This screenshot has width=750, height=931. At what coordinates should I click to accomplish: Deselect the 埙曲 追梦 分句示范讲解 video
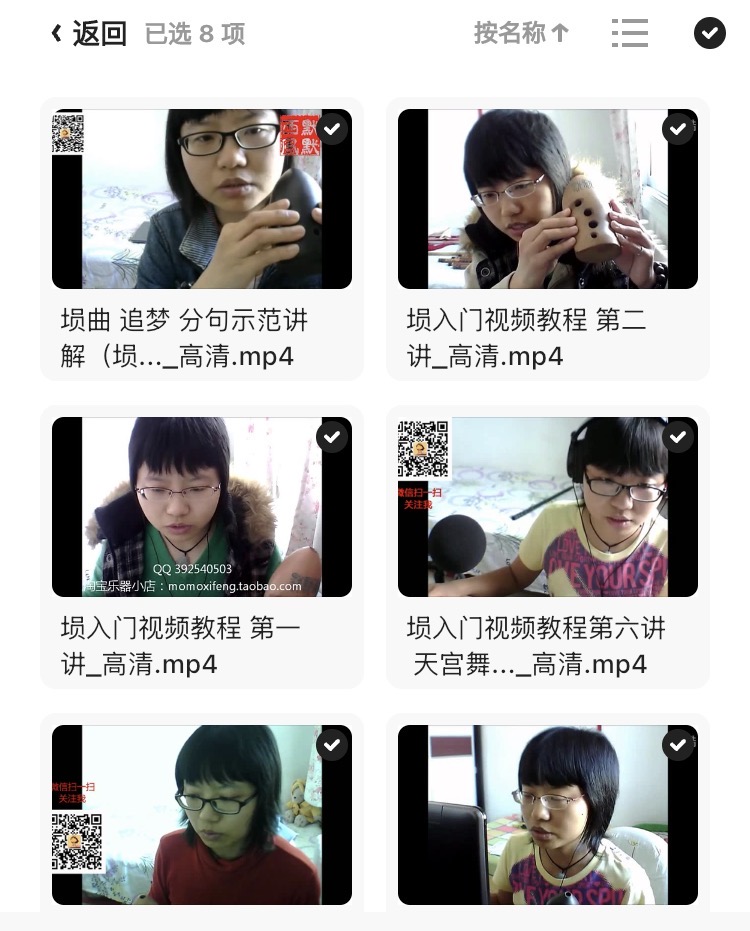point(332,128)
